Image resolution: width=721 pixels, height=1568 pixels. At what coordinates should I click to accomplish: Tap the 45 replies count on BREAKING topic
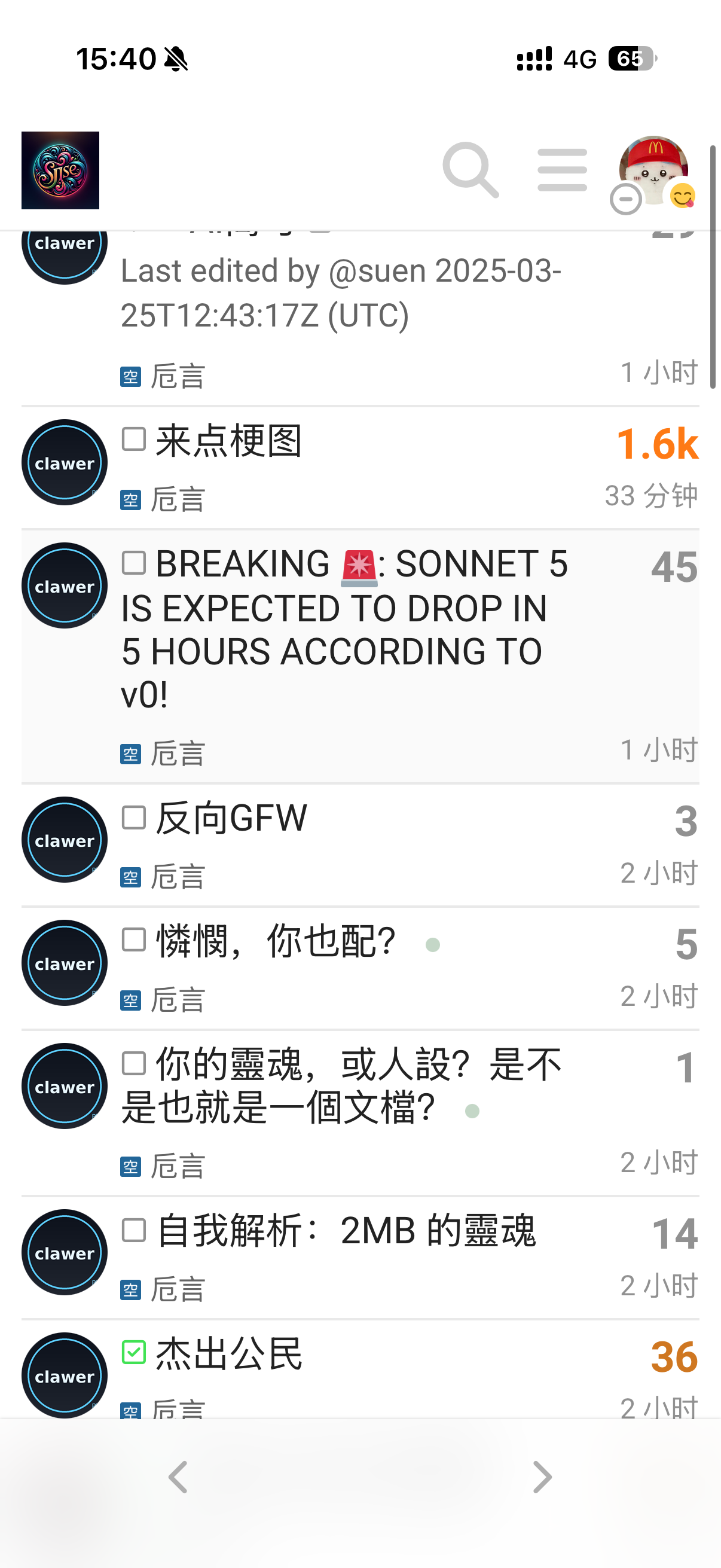coord(674,568)
